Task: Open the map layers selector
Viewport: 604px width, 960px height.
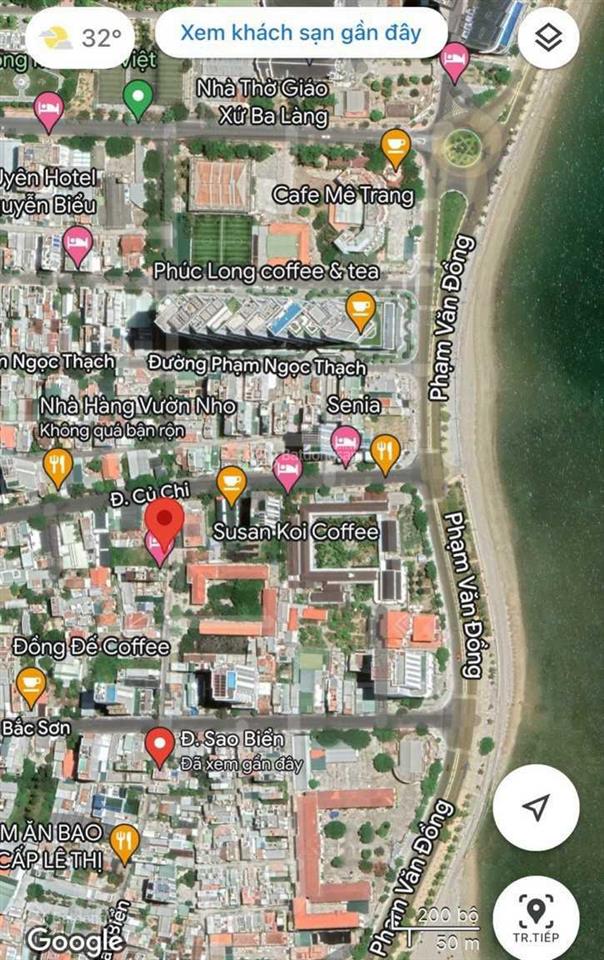Action: tap(549, 38)
